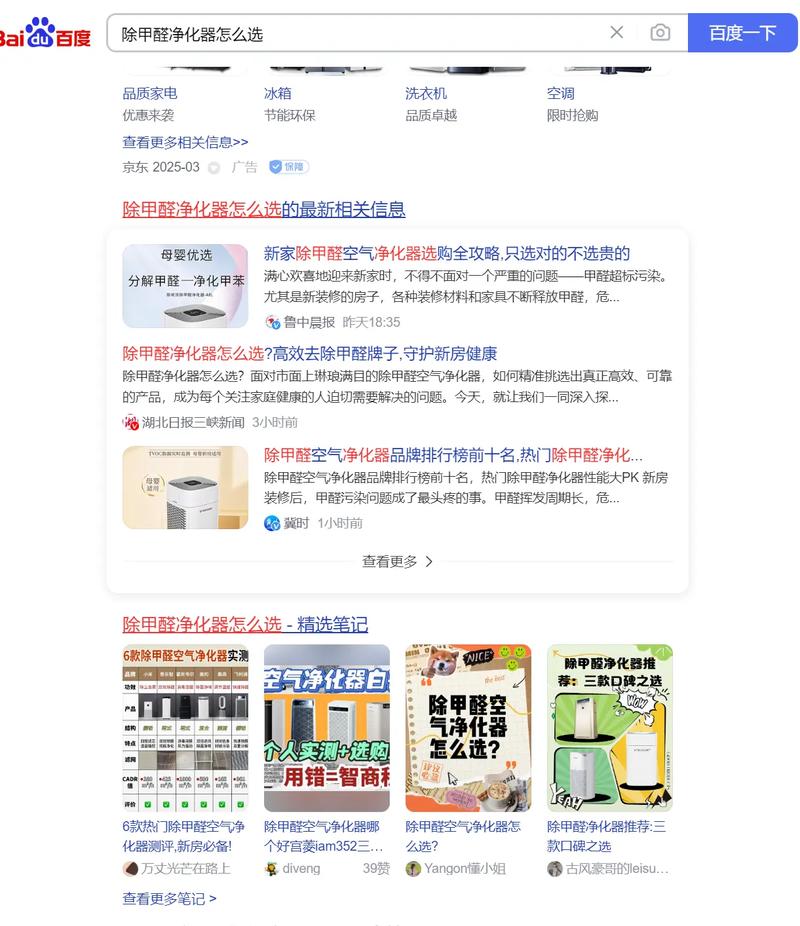Tap the 百度一下 search button
The width and height of the screenshot is (800, 926).
[x=742, y=33]
